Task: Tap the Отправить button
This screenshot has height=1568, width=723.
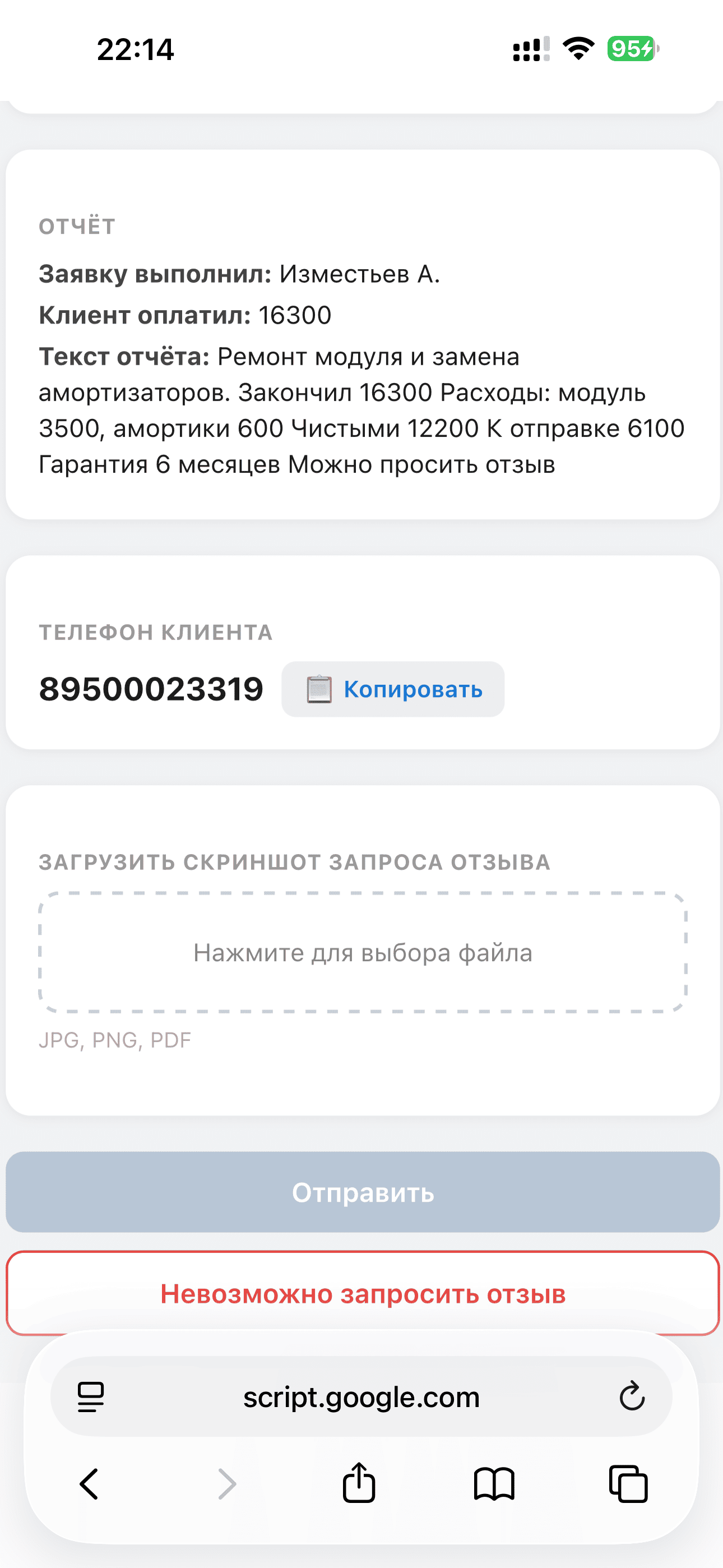Action: [363, 1192]
